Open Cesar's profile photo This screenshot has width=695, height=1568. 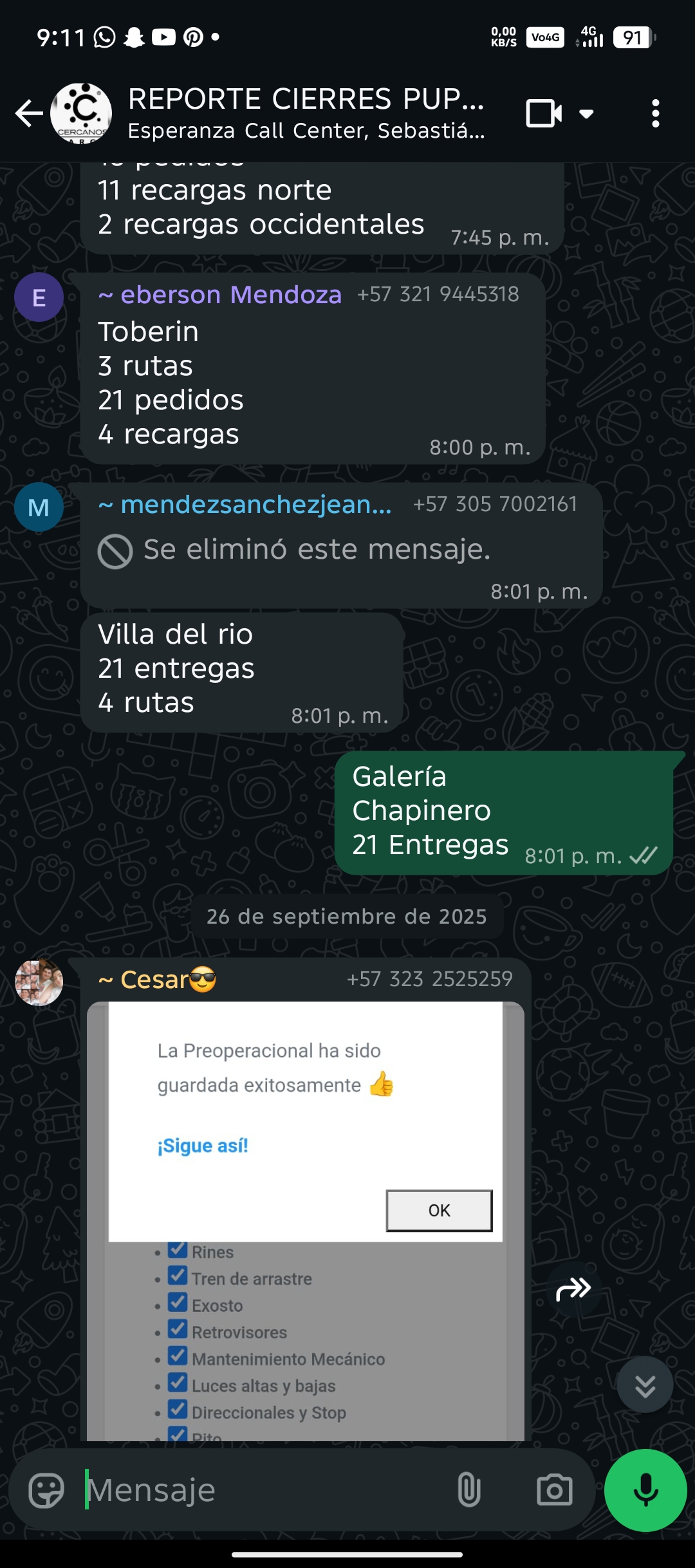[39, 982]
